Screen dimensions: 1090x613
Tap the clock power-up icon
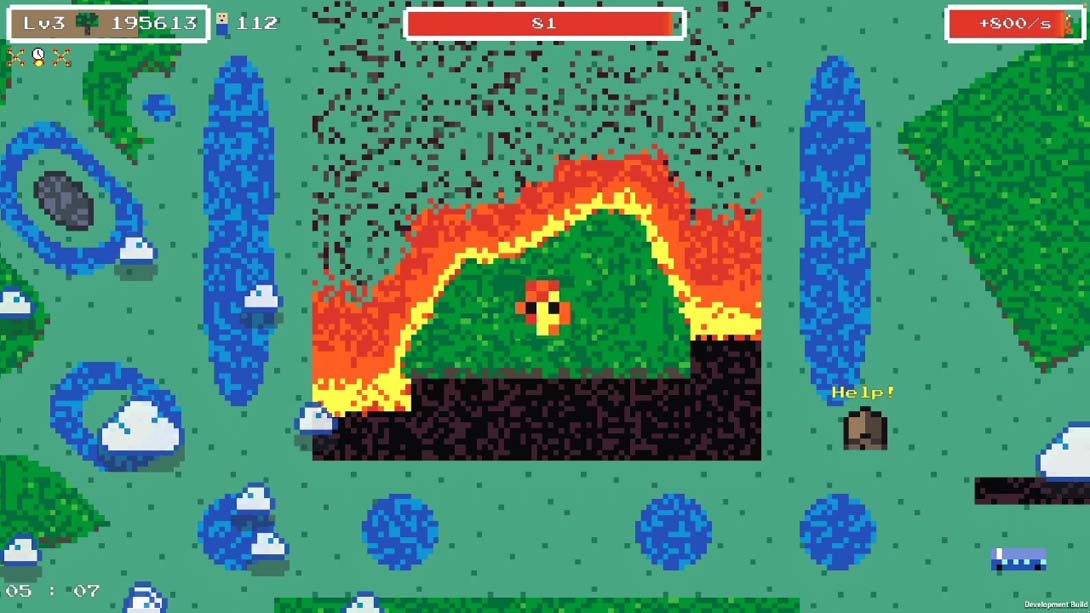38,58
